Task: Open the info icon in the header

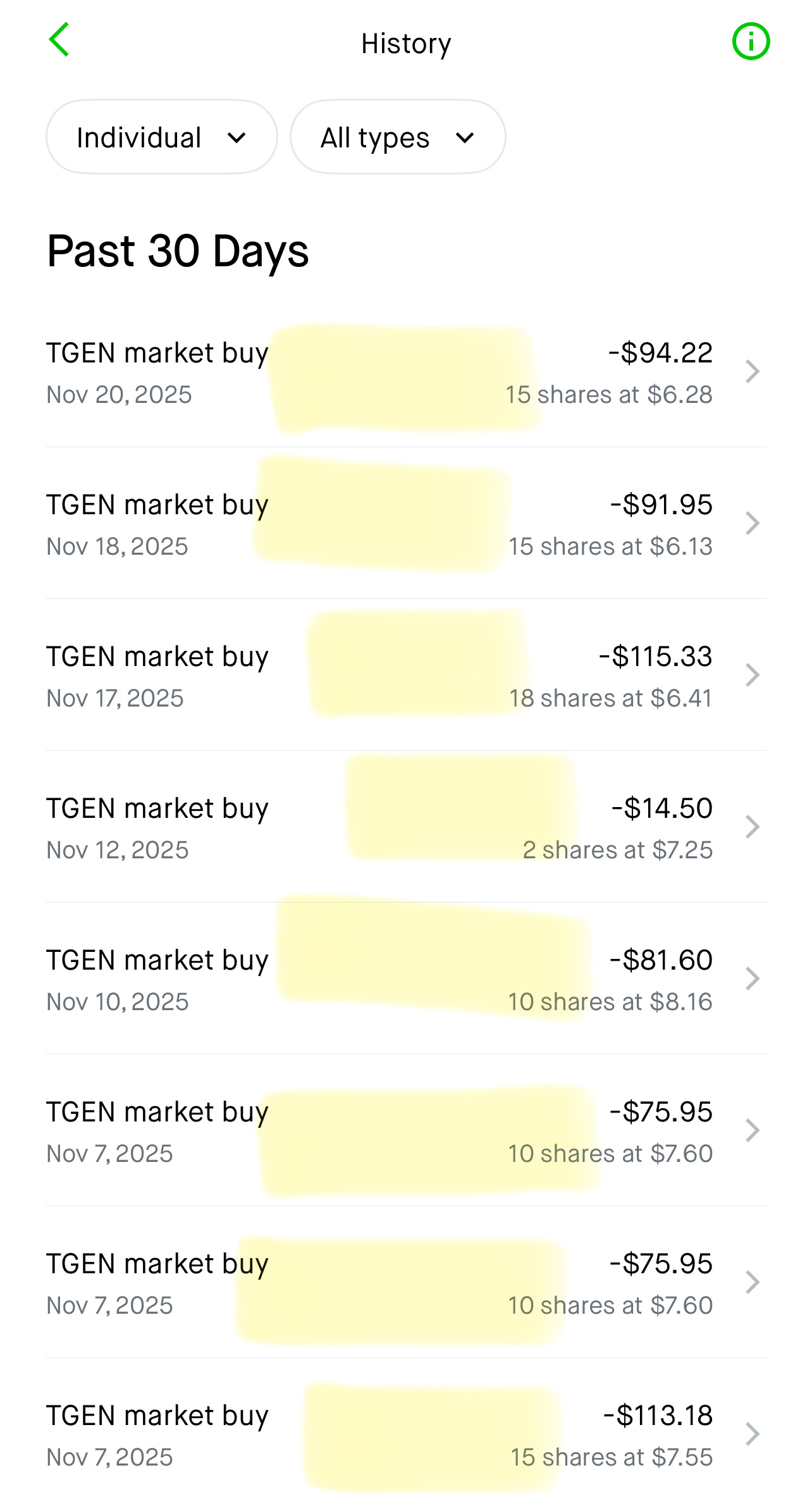Action: 751,42
